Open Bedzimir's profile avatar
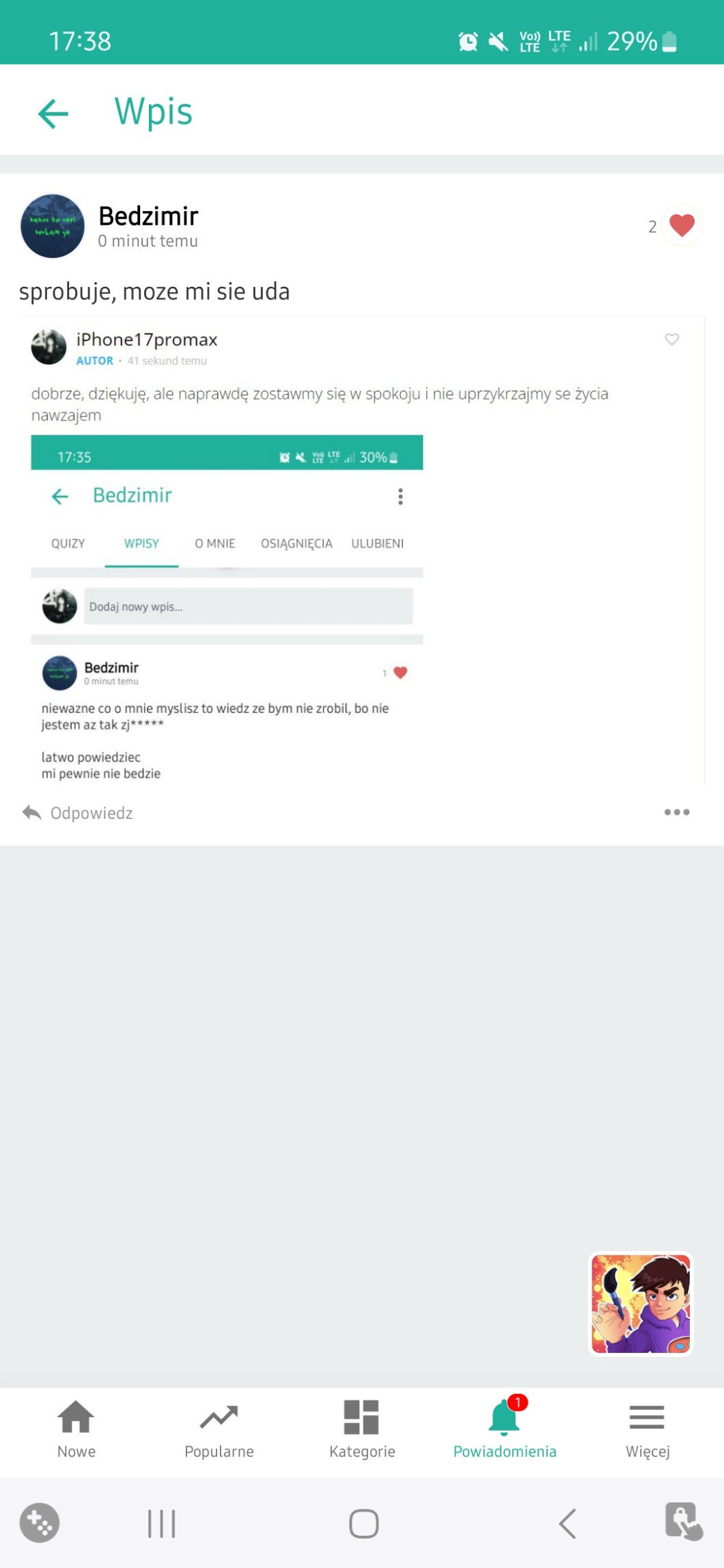This screenshot has height=1568, width=724. 53,226
